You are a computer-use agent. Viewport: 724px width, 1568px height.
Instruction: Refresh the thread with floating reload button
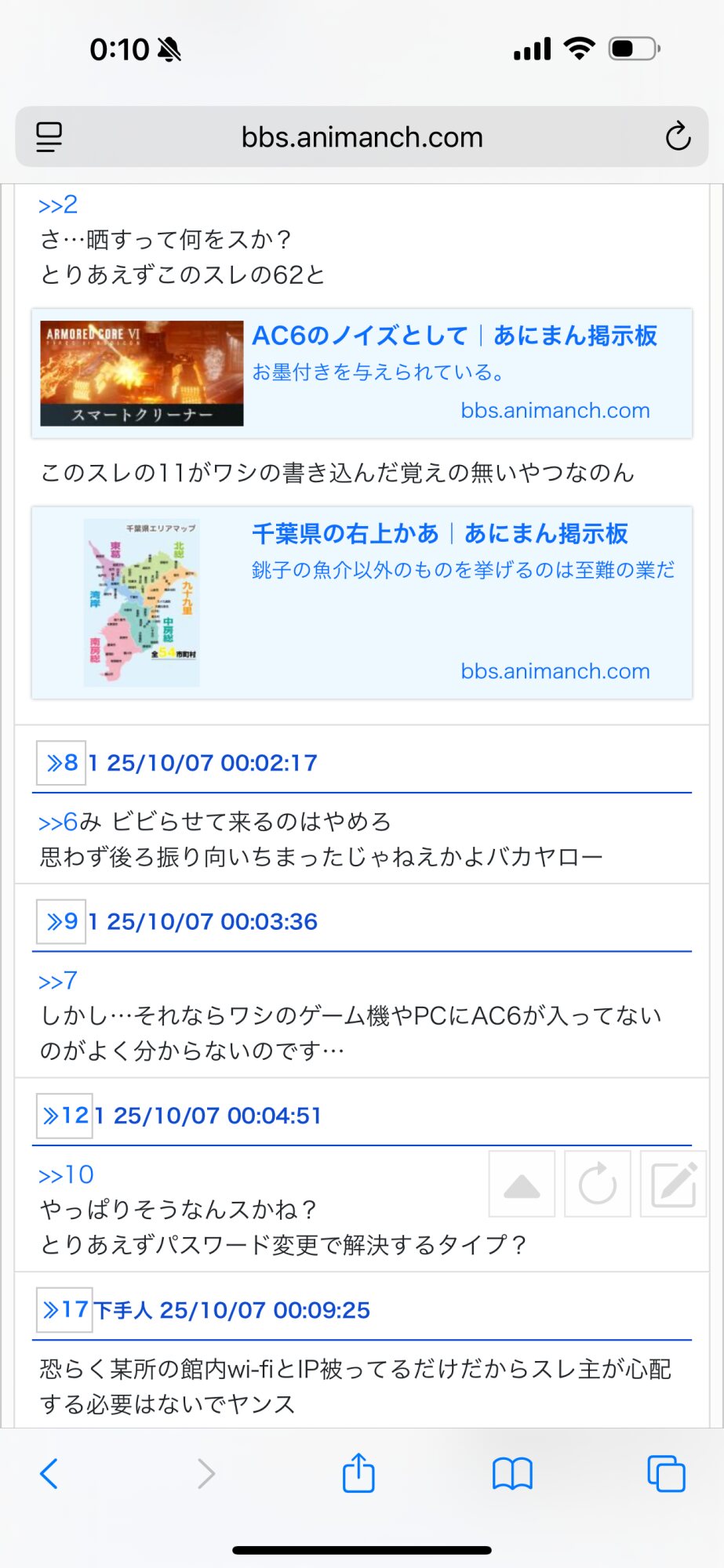coord(597,1184)
